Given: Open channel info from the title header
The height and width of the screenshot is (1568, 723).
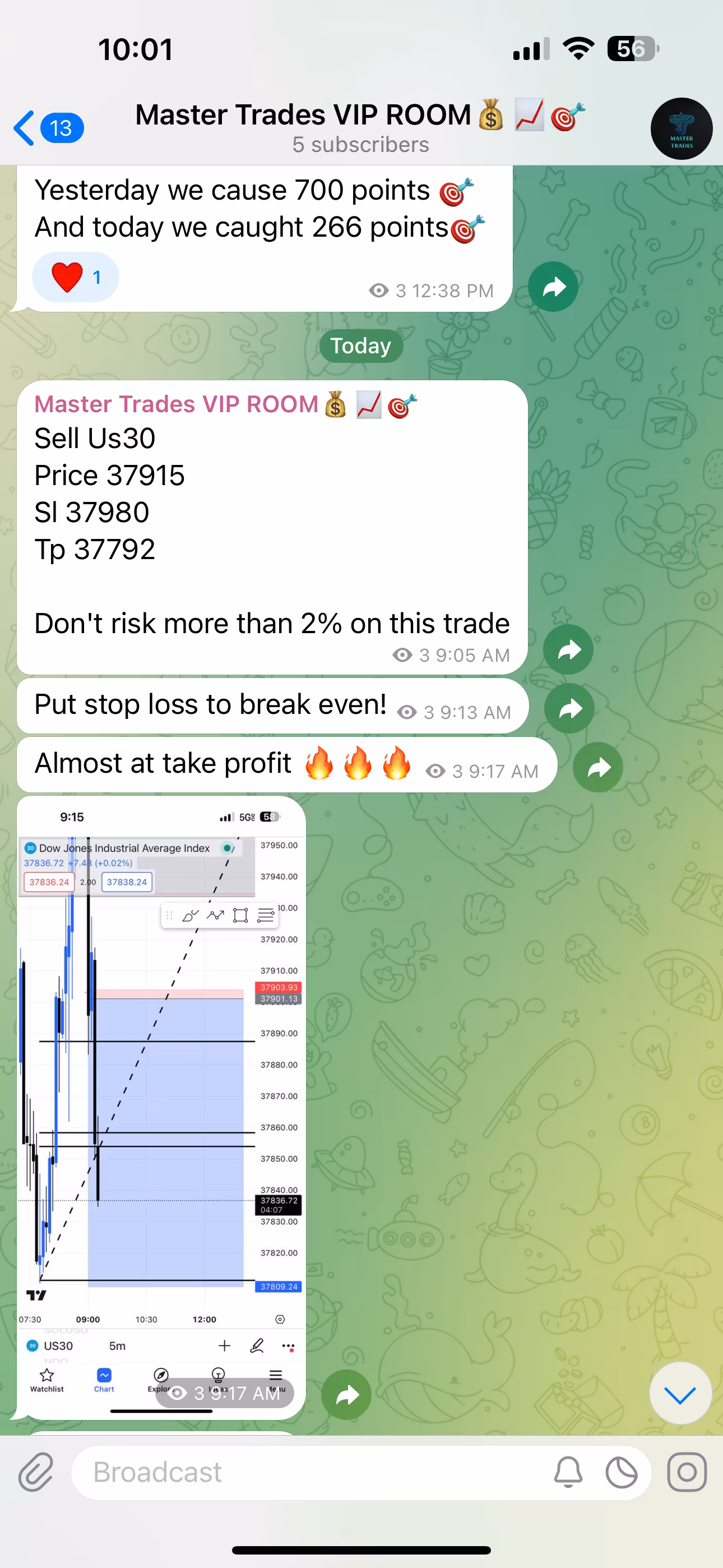Looking at the screenshot, I should pos(360,127).
